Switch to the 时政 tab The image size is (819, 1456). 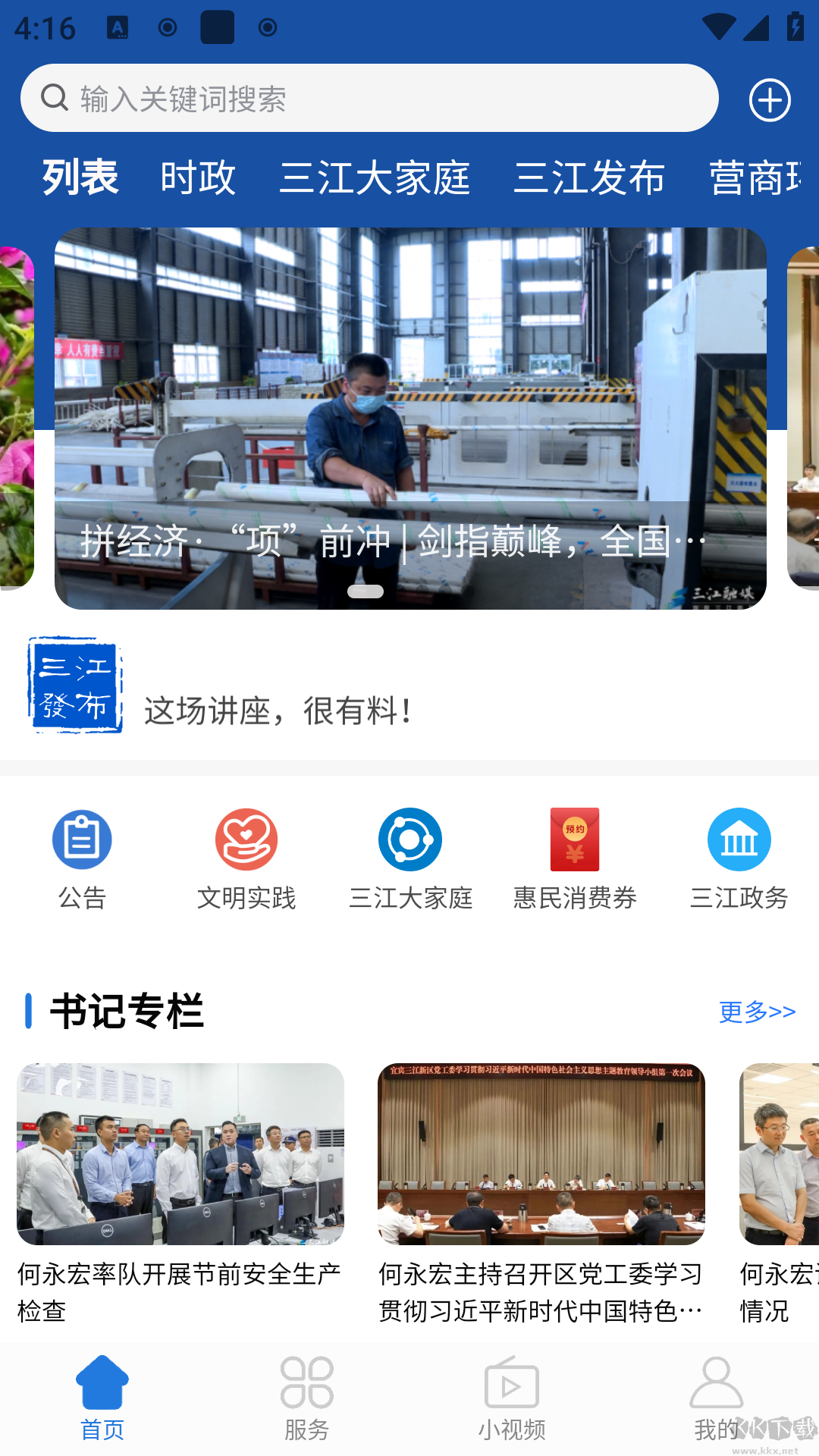pyautogui.click(x=196, y=178)
